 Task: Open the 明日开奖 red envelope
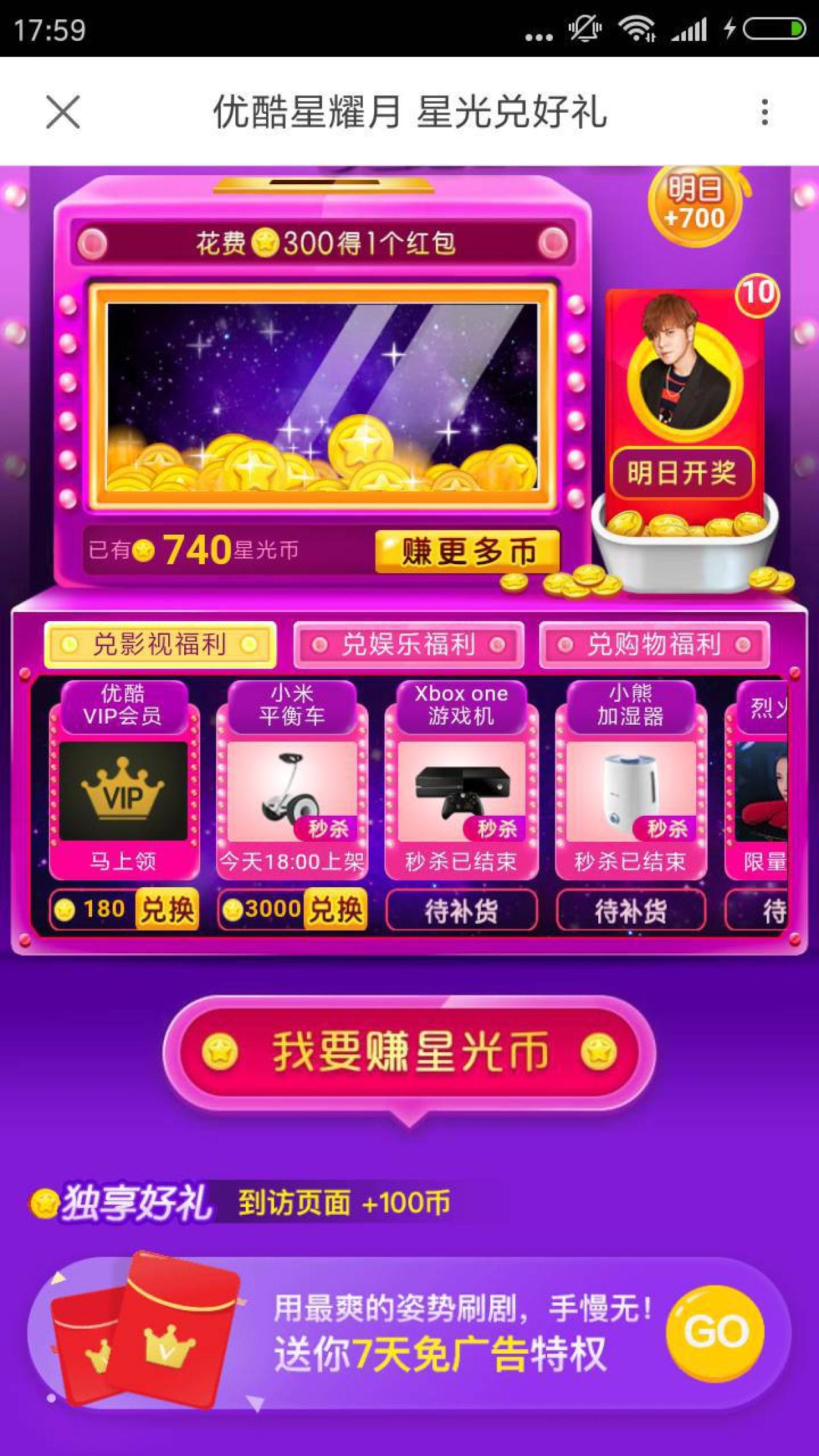tap(682, 473)
